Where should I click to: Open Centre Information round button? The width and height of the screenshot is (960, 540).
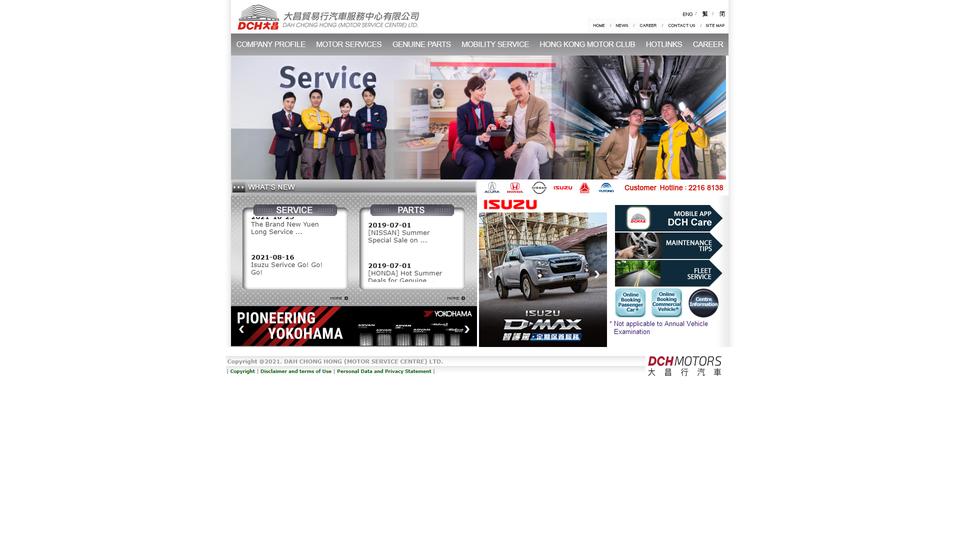[703, 303]
